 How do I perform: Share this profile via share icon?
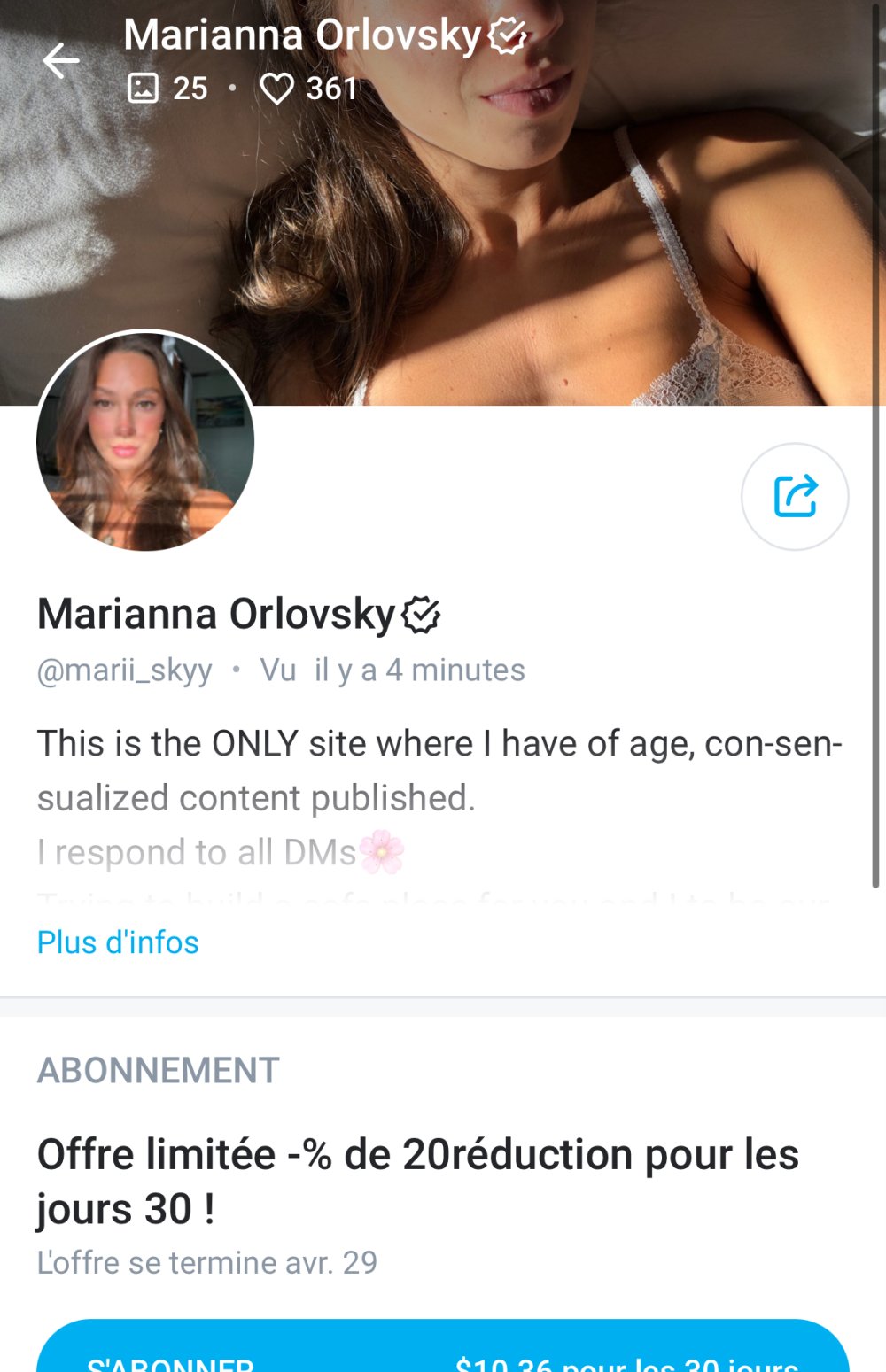click(x=795, y=496)
